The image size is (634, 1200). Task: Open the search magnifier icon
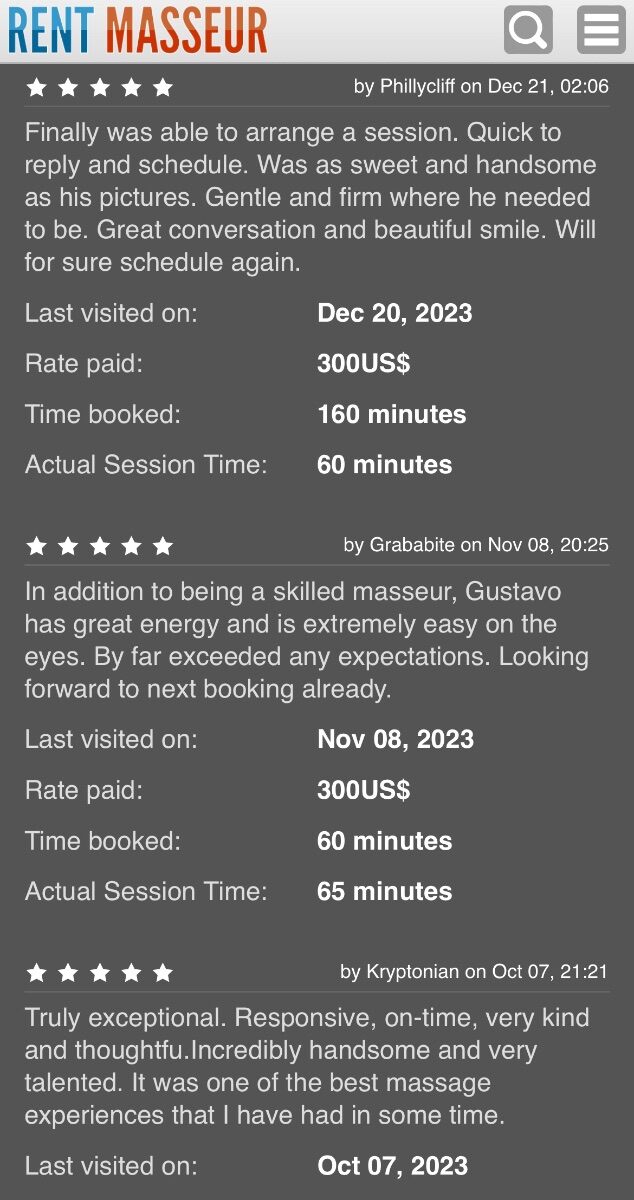[x=528, y=30]
